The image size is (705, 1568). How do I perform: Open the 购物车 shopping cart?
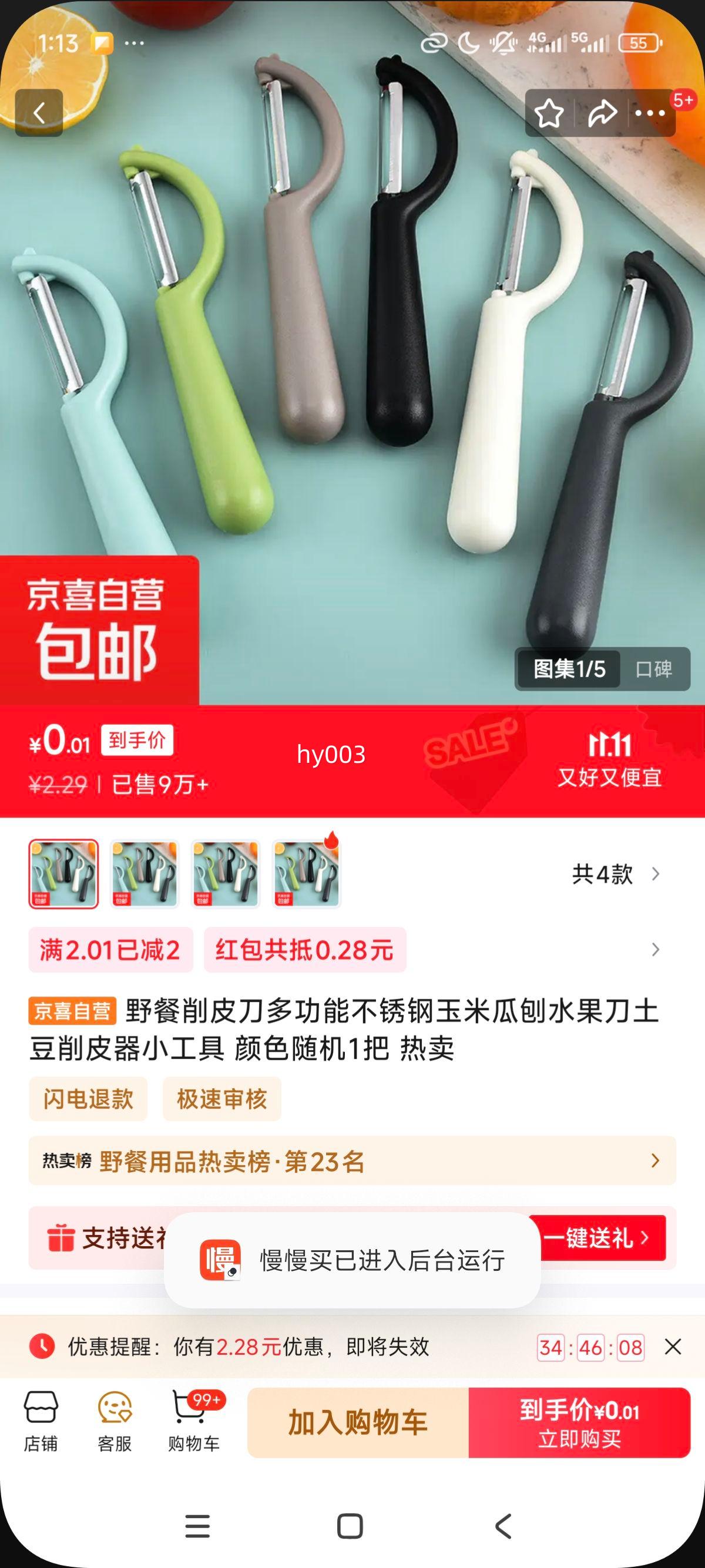click(x=194, y=1422)
